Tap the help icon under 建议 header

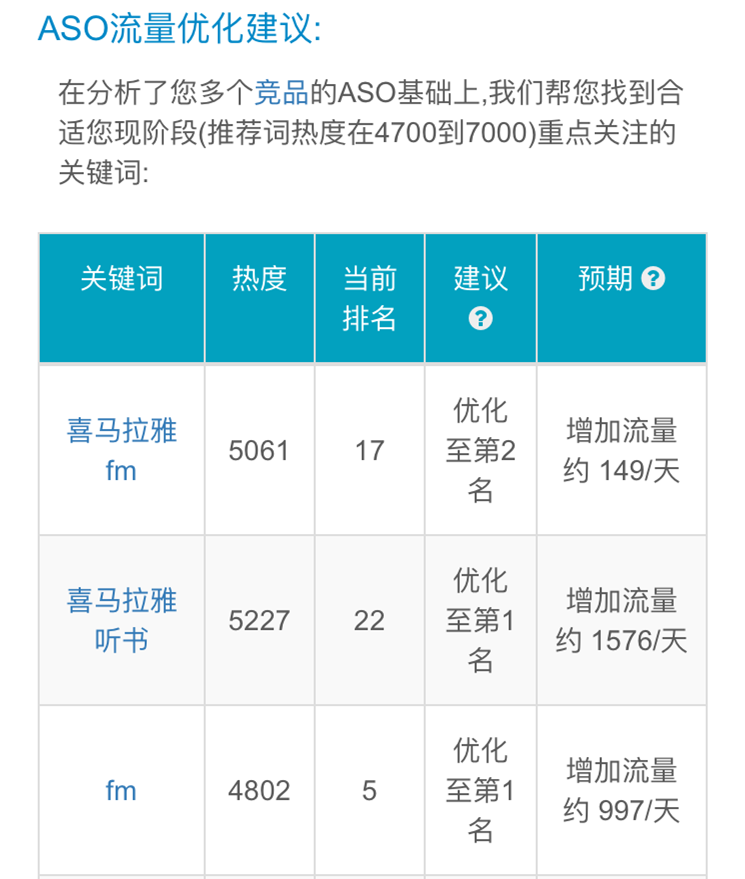pyautogui.click(x=481, y=319)
